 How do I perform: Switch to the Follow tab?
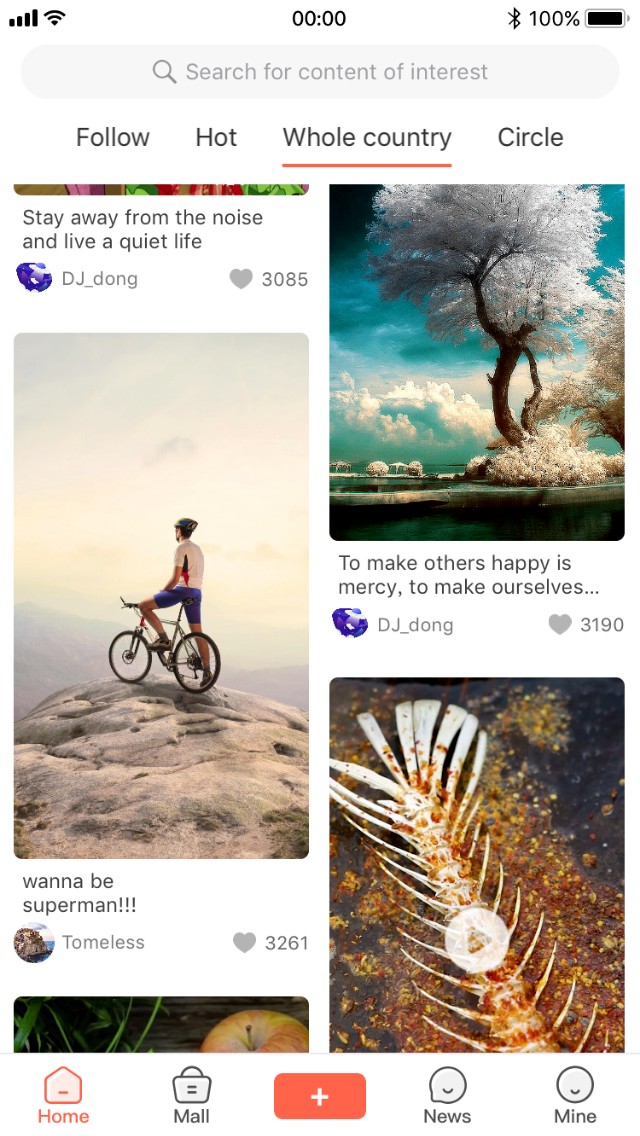112,137
